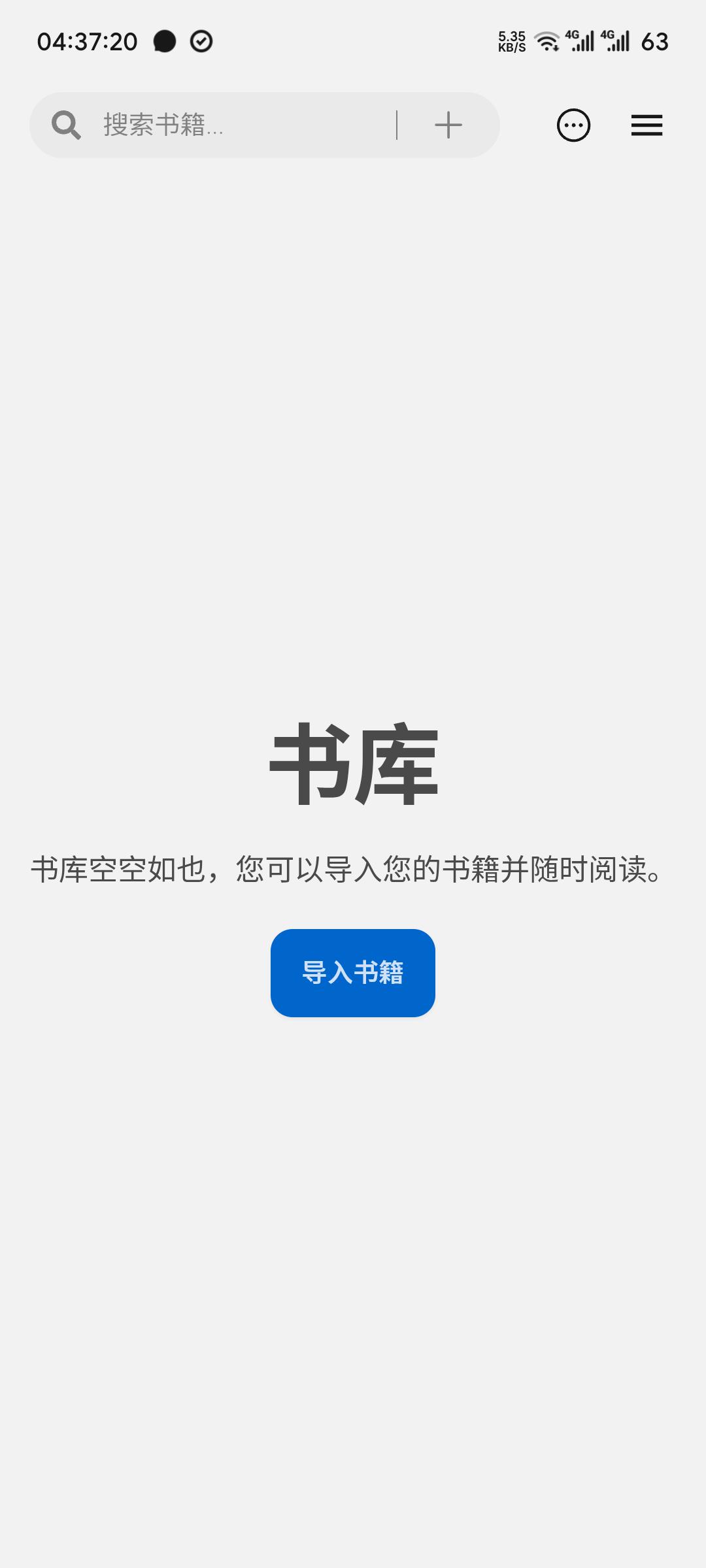
Task: Tap the 导入书籍 button
Action: pyautogui.click(x=353, y=973)
